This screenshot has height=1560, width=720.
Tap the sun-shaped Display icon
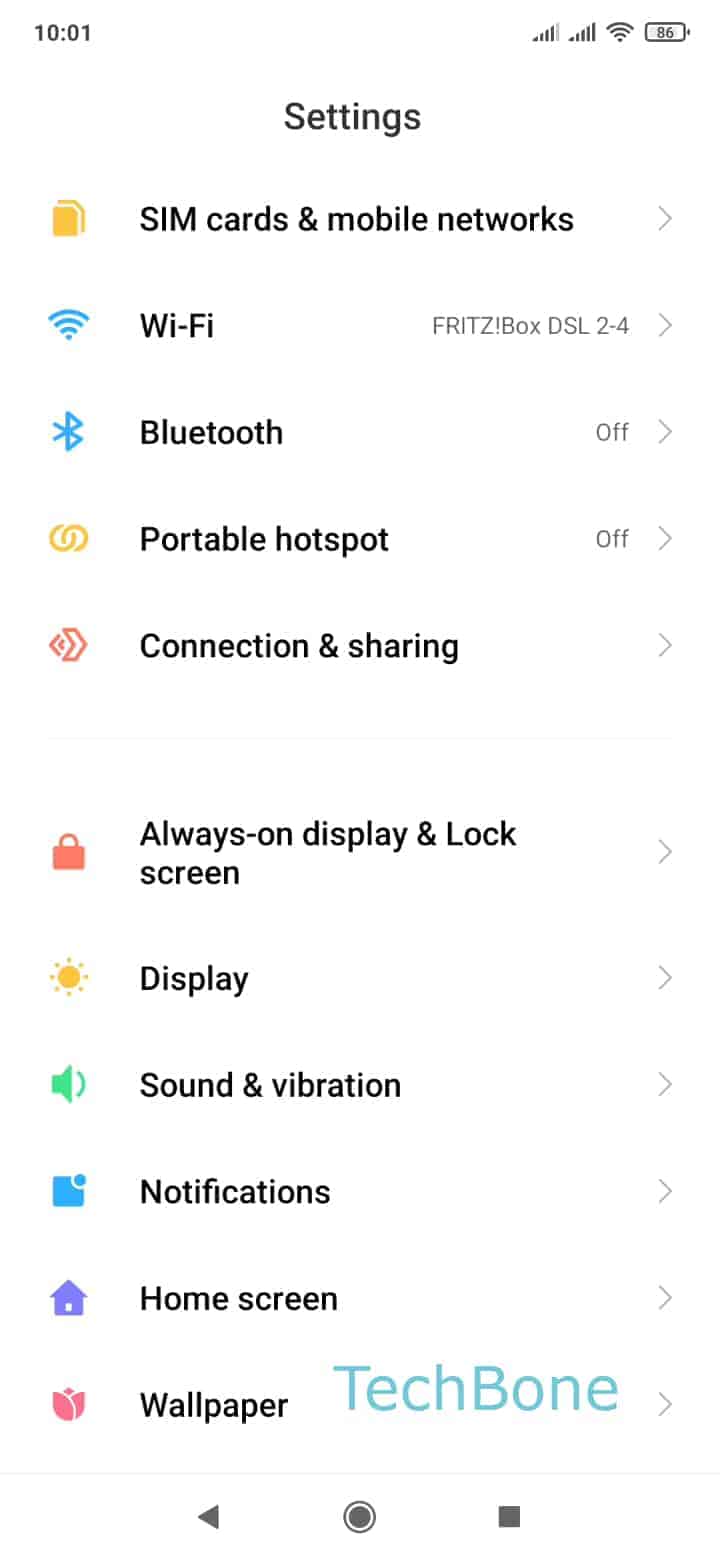68,977
